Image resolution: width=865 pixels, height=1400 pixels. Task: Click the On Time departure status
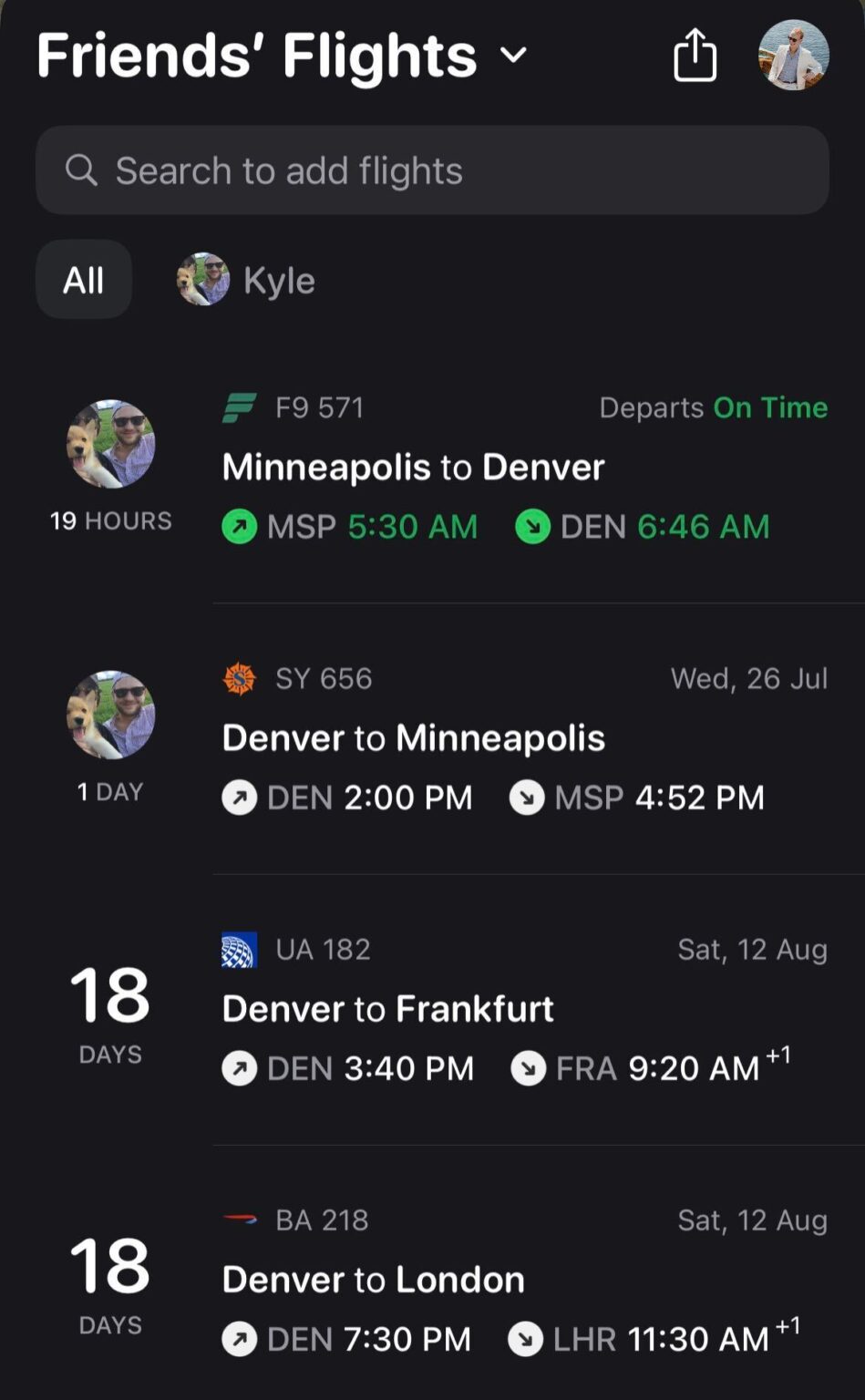pyautogui.click(x=770, y=407)
